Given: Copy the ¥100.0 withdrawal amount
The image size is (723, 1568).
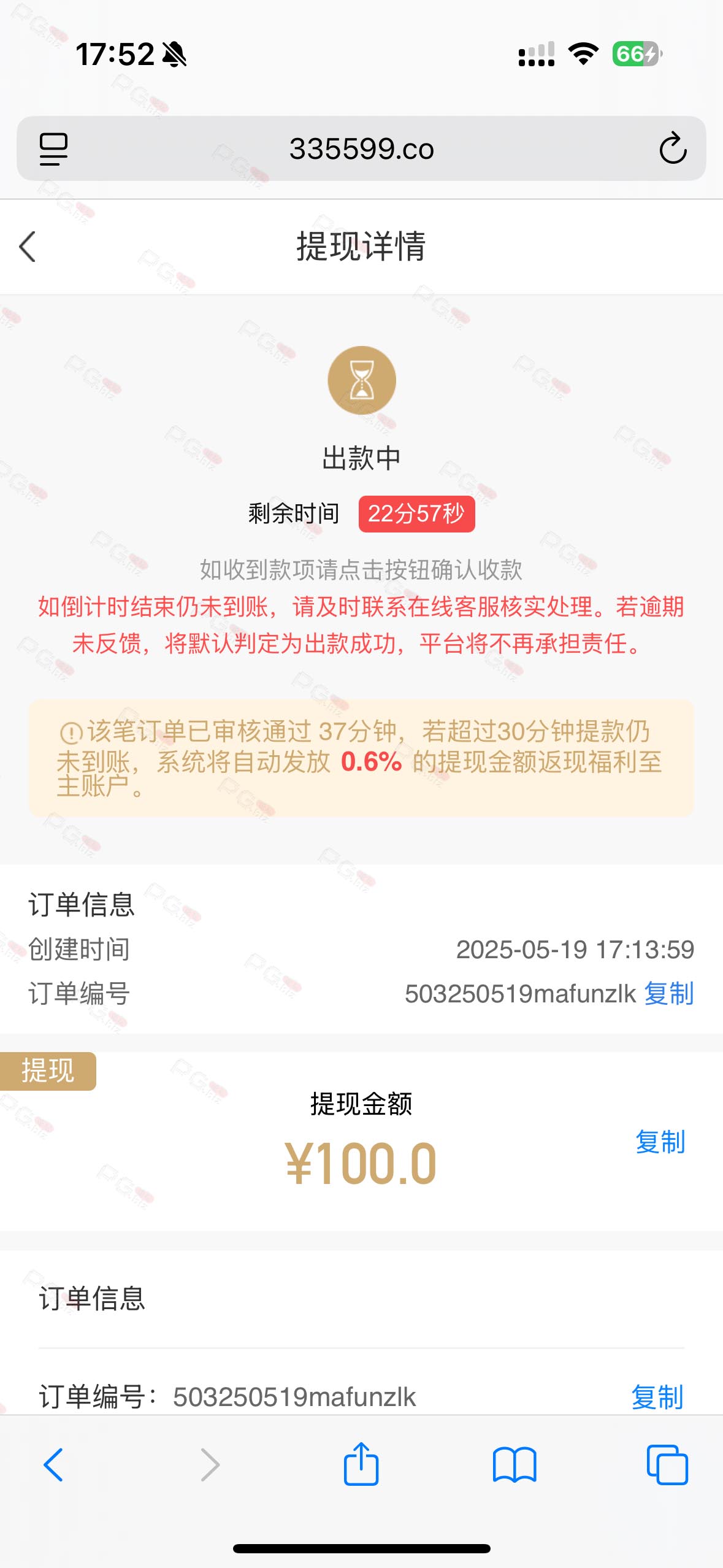Looking at the screenshot, I should pos(660,1142).
